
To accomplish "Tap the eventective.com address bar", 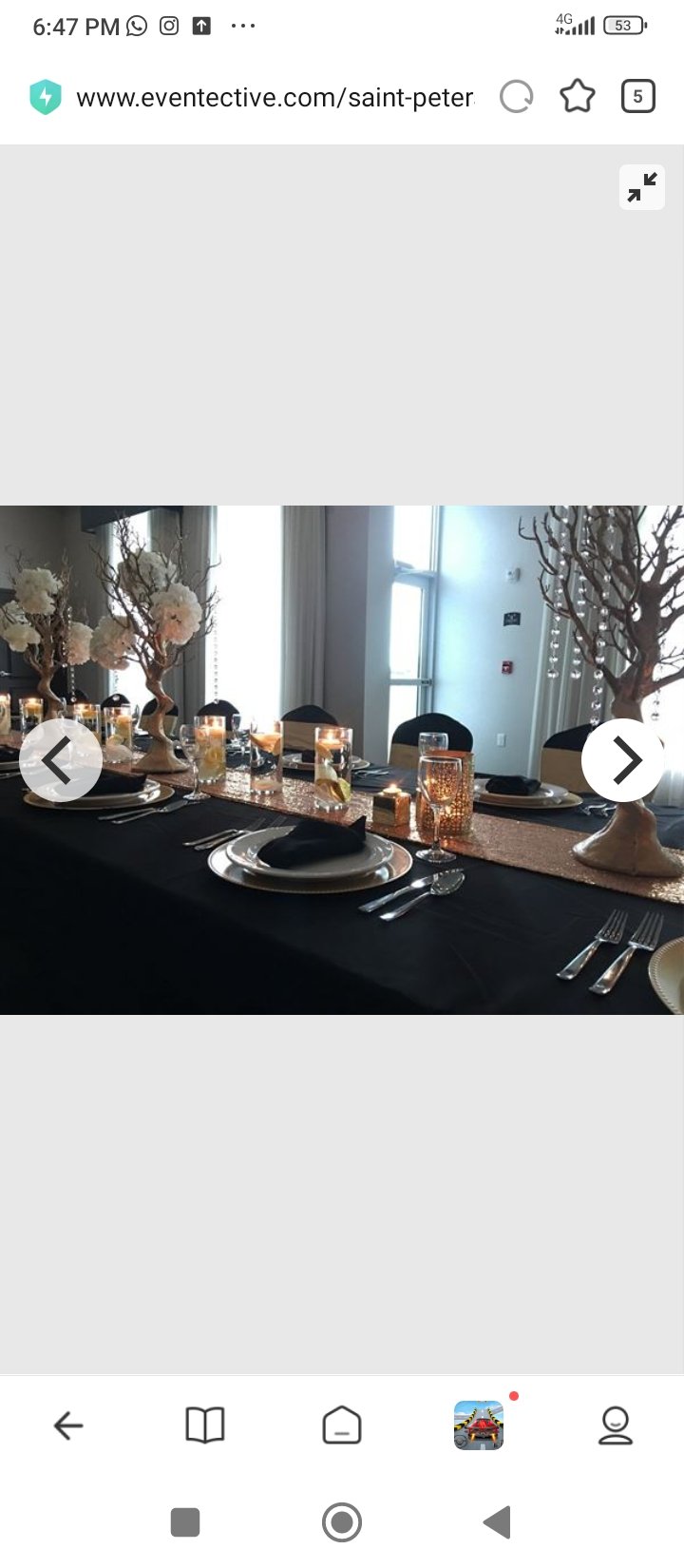I will [275, 97].
